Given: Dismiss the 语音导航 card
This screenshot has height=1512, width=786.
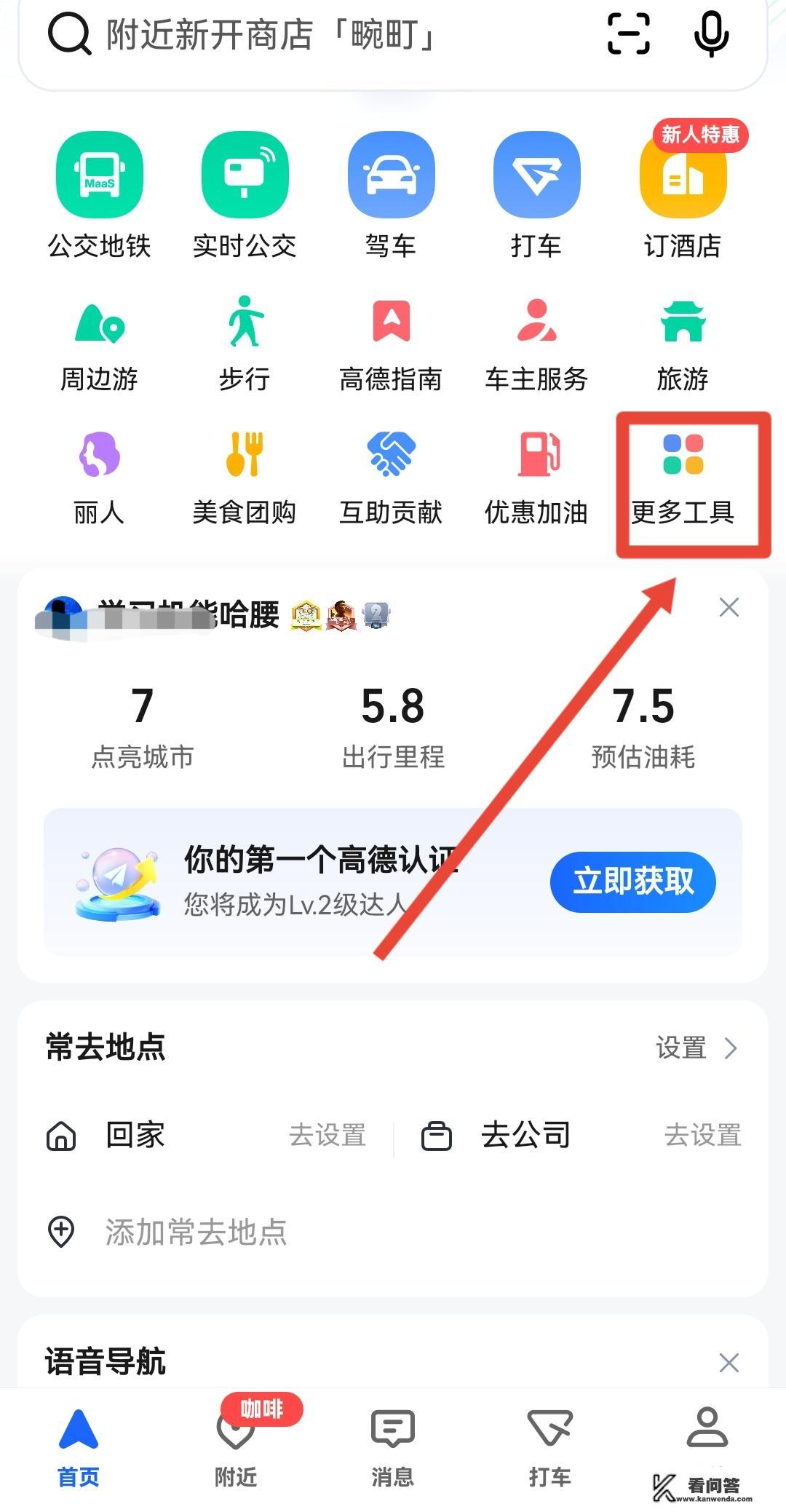Looking at the screenshot, I should 729,1363.
